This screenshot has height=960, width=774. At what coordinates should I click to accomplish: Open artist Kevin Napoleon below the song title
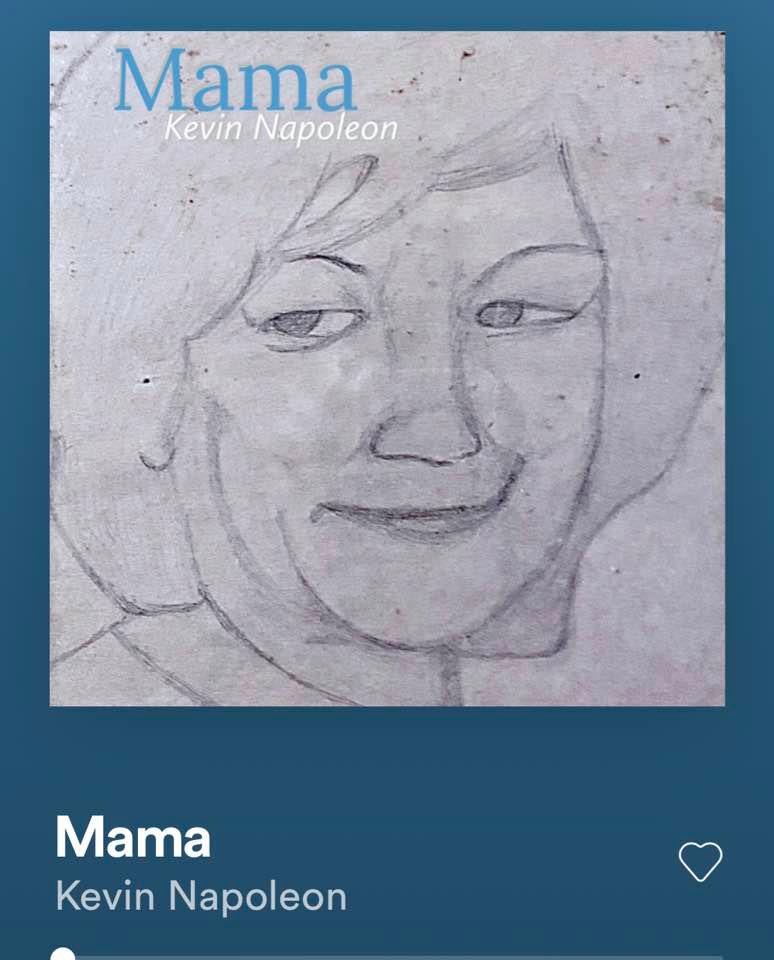201,896
